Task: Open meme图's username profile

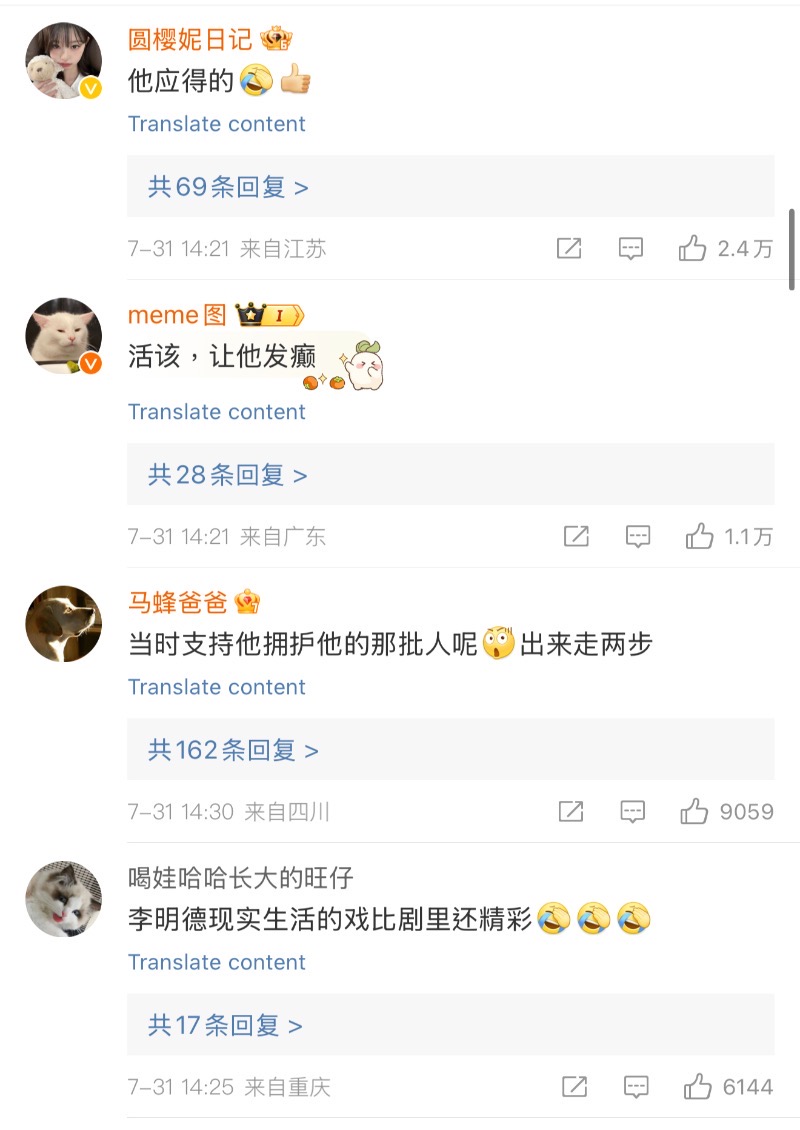Action: click(177, 315)
